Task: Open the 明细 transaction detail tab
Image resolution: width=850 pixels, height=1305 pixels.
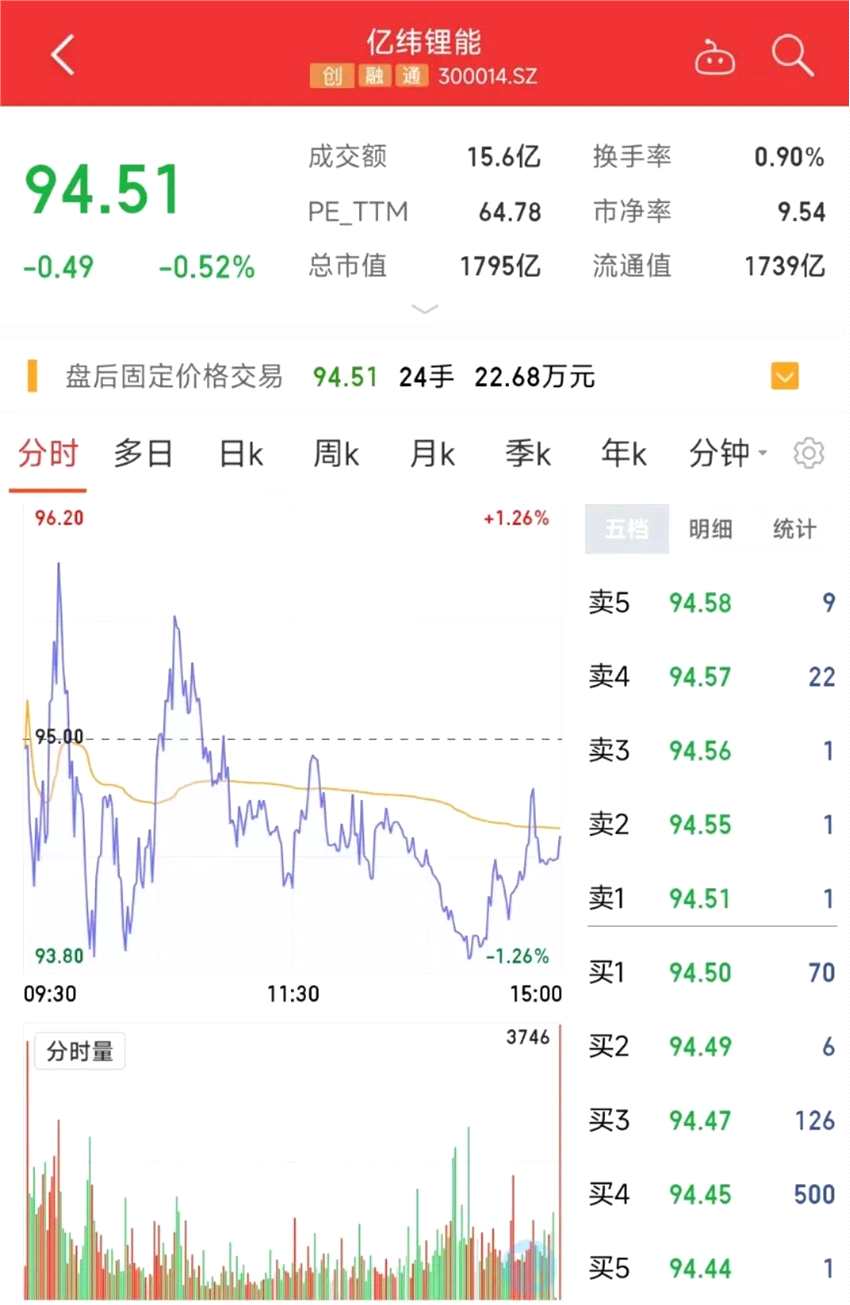Action: click(710, 530)
